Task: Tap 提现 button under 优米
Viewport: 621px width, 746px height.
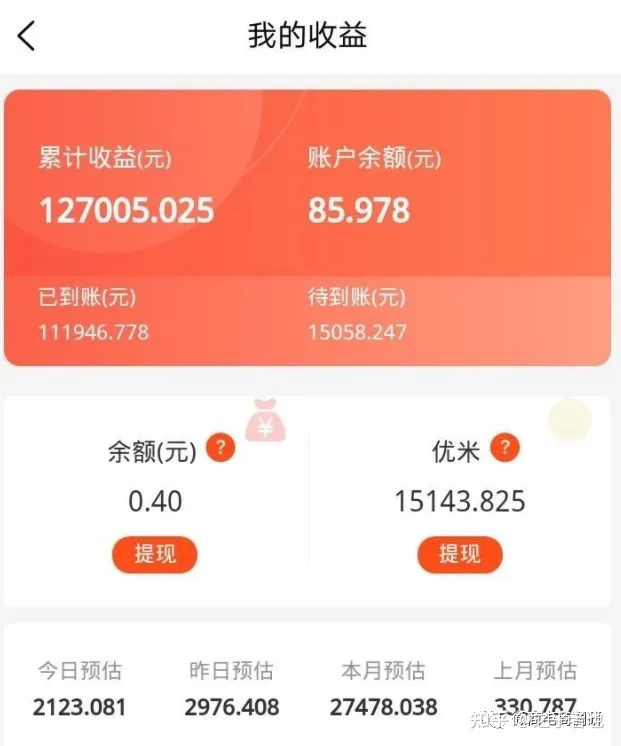Action: (x=459, y=553)
